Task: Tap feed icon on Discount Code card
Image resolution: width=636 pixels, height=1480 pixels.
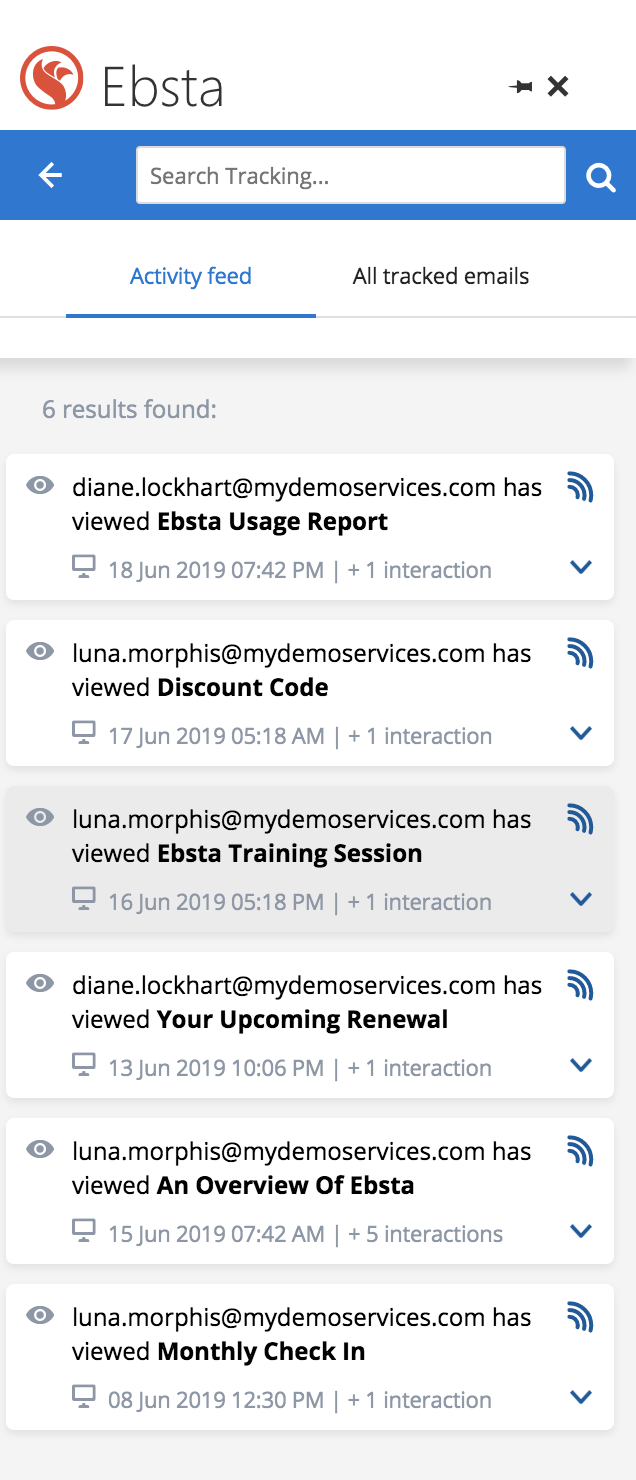Action: point(580,653)
